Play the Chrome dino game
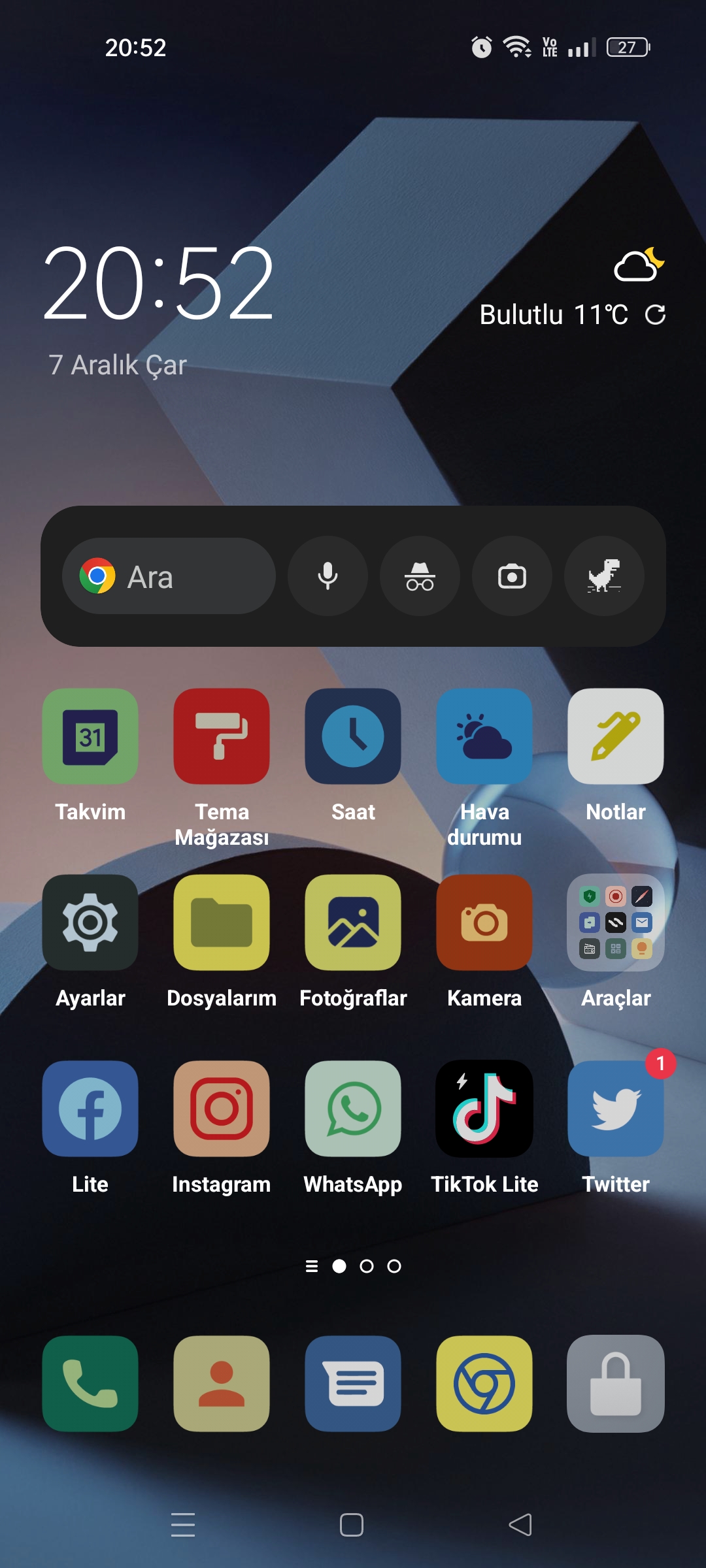The height and width of the screenshot is (1568, 706). point(604,576)
